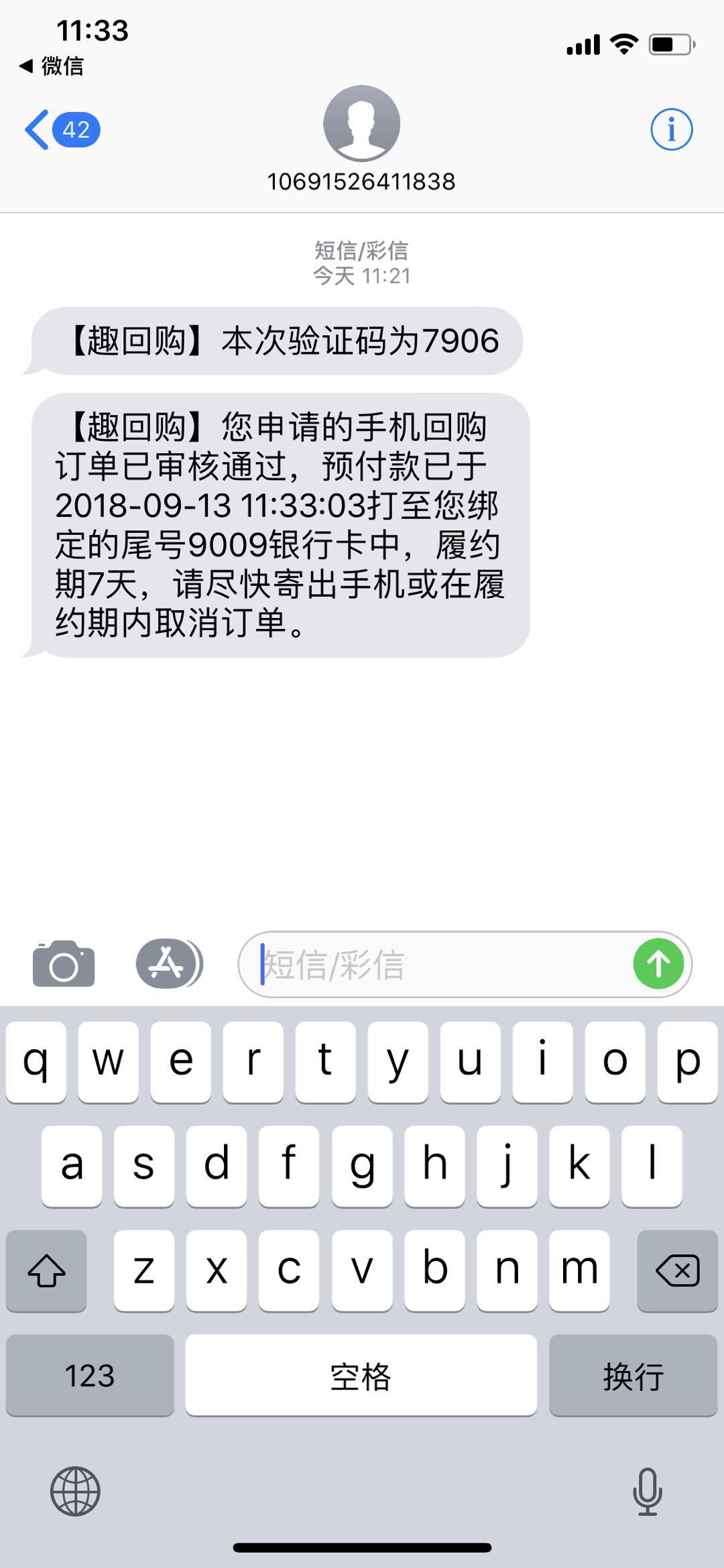The height and width of the screenshot is (1568, 724).
Task: Send the message with the green arrow
Action: pyautogui.click(x=658, y=964)
